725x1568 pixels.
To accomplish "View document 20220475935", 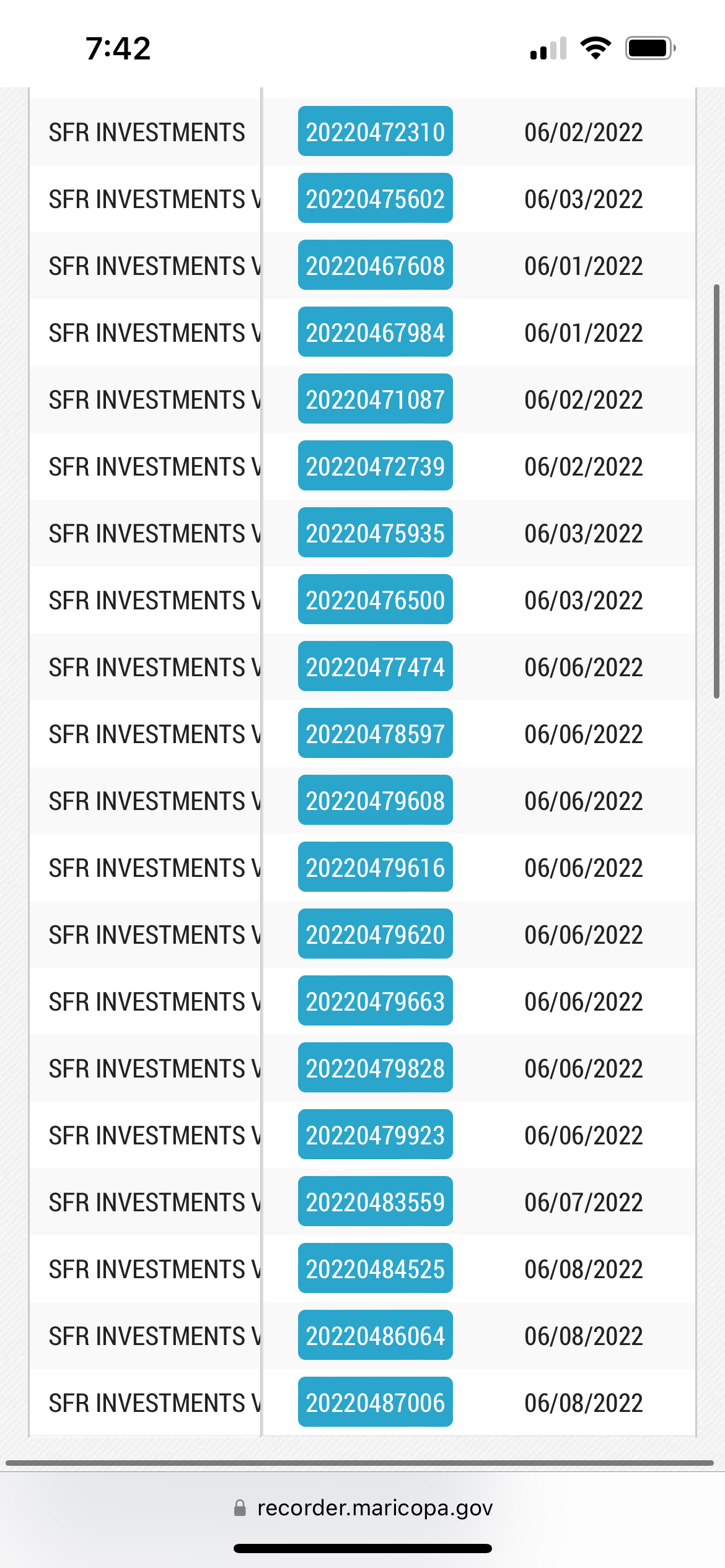I will (x=375, y=533).
